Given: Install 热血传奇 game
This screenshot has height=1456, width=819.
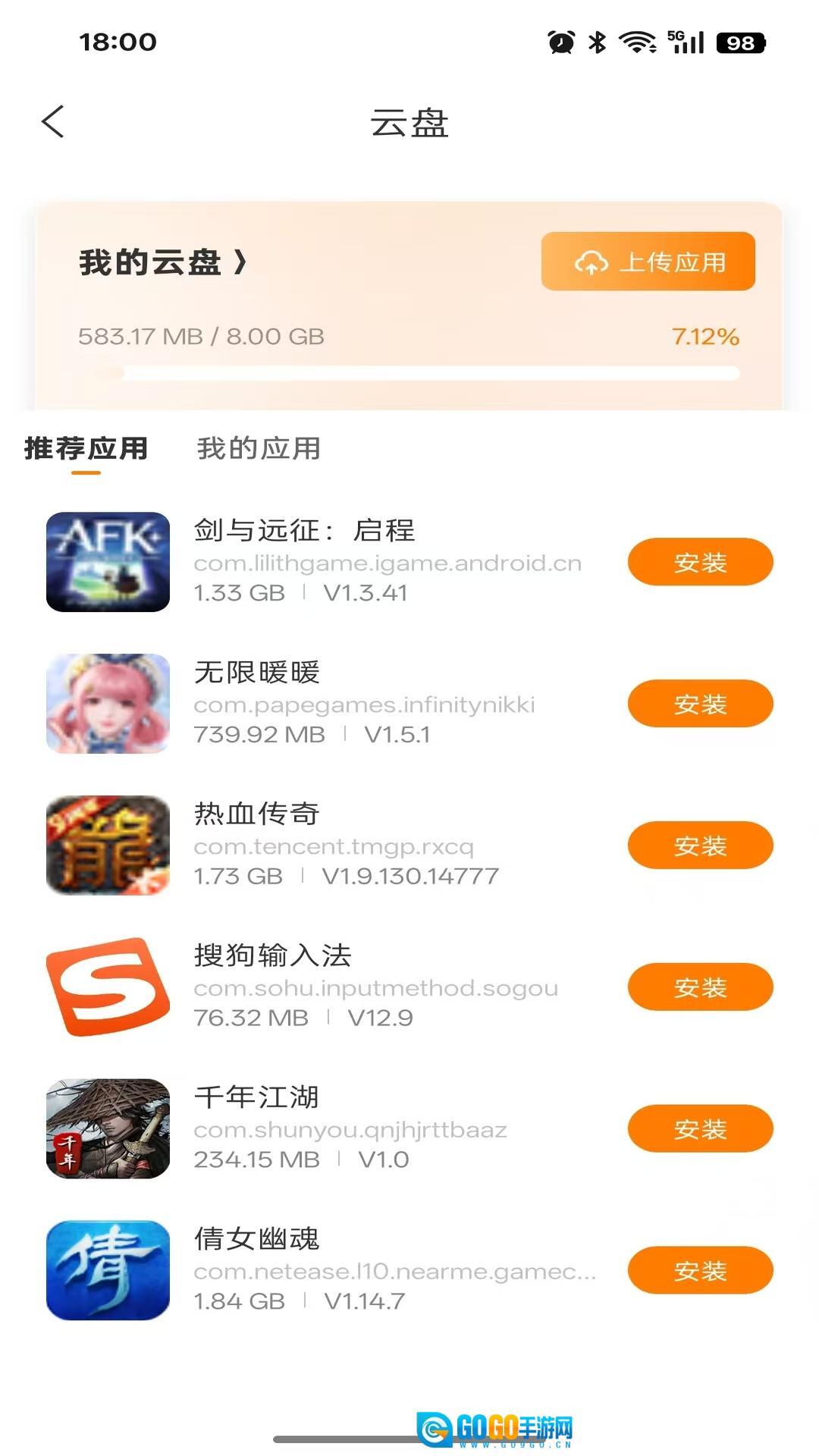Looking at the screenshot, I should point(700,846).
